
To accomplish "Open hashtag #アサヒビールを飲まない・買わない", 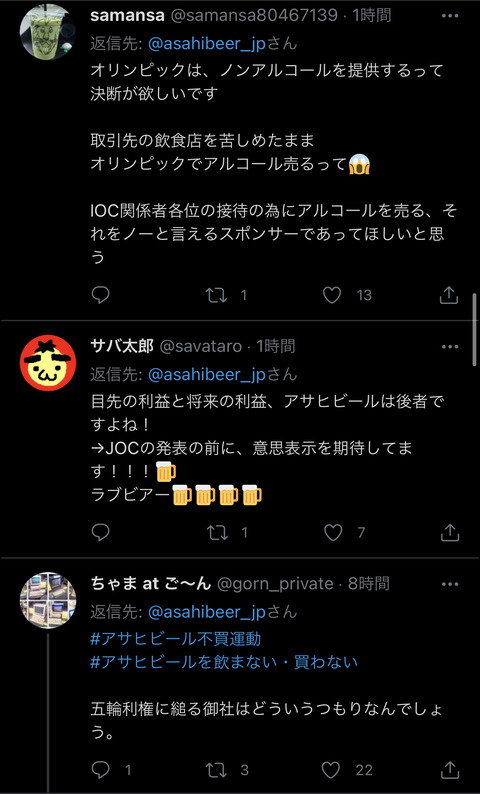I will pos(224,662).
